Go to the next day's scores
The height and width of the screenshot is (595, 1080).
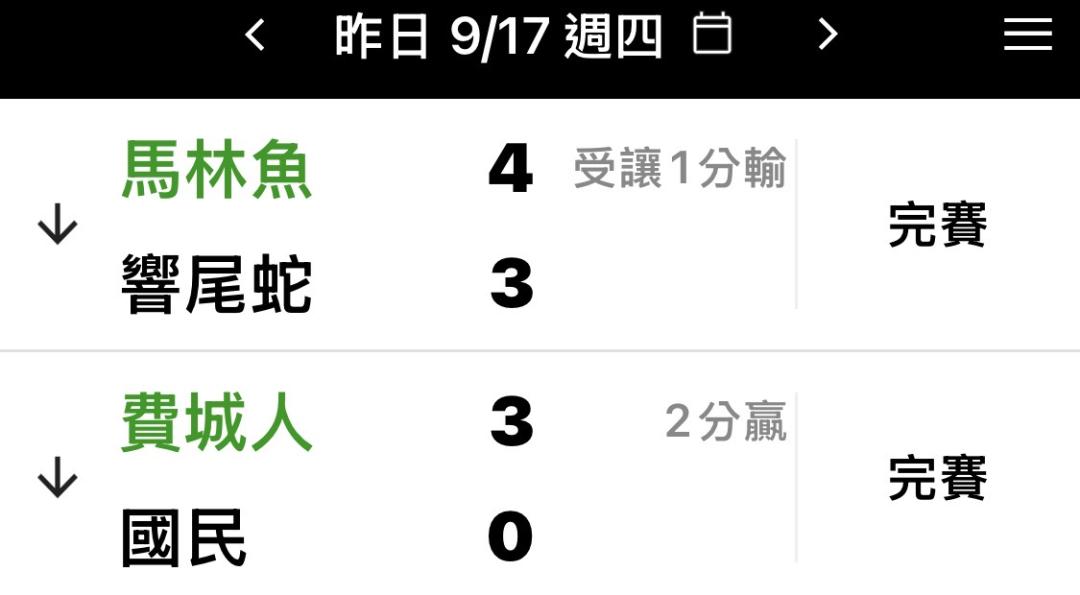[827, 34]
